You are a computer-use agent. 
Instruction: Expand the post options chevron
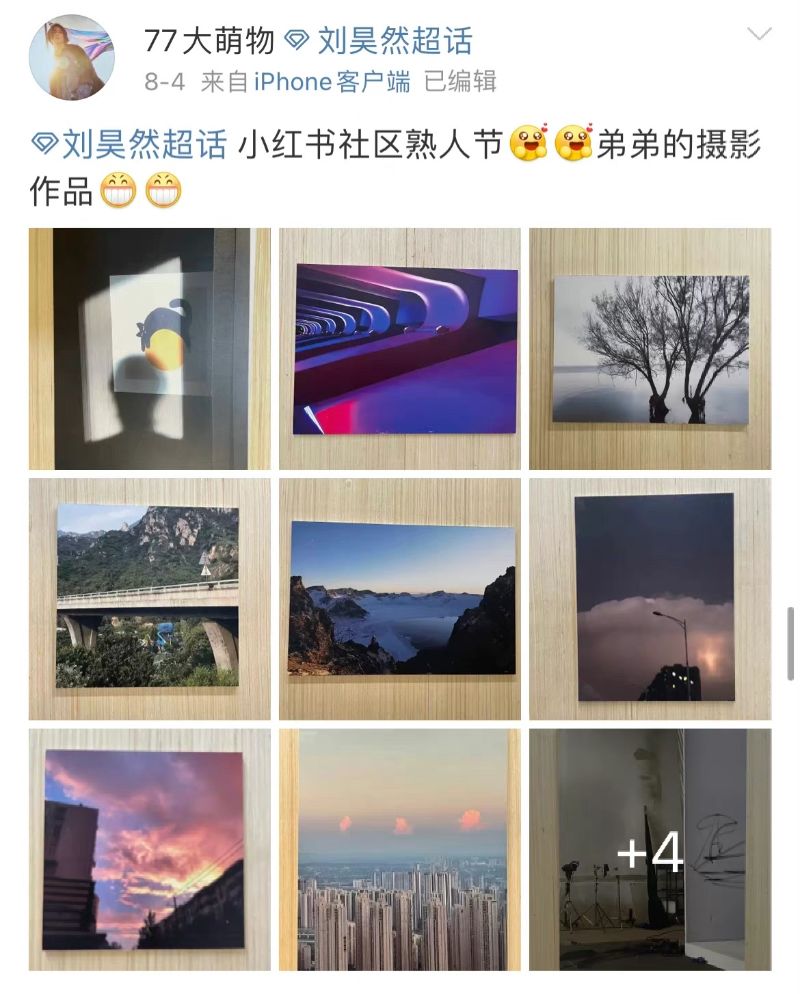[759, 35]
